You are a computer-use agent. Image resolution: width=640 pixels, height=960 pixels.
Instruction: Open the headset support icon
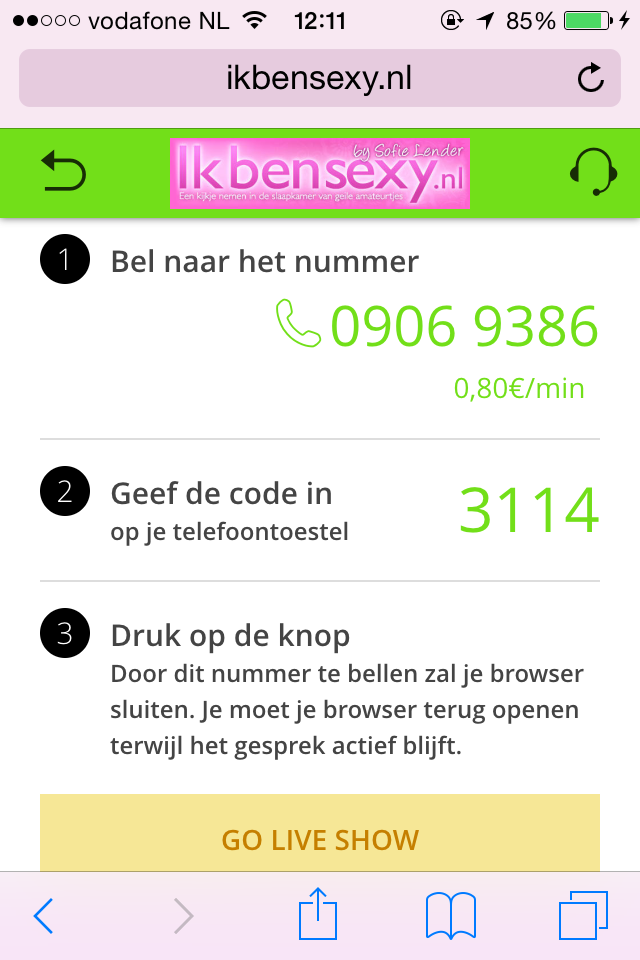pyautogui.click(x=592, y=173)
